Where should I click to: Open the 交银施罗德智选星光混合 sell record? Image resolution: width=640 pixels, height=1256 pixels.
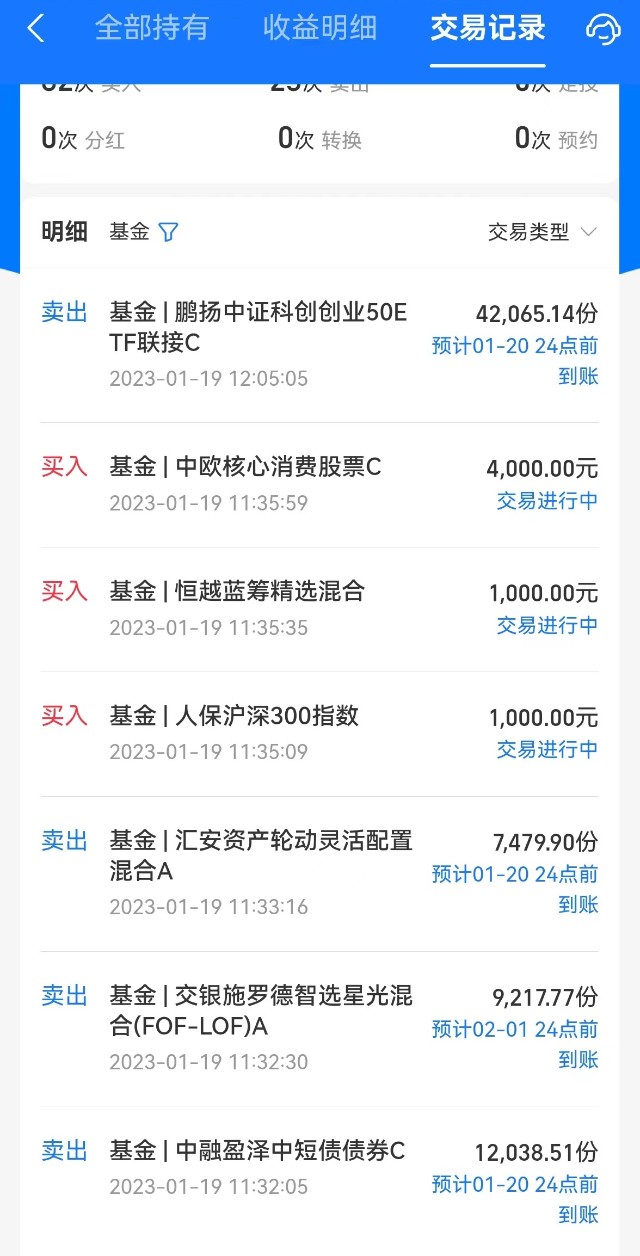pos(320,1029)
